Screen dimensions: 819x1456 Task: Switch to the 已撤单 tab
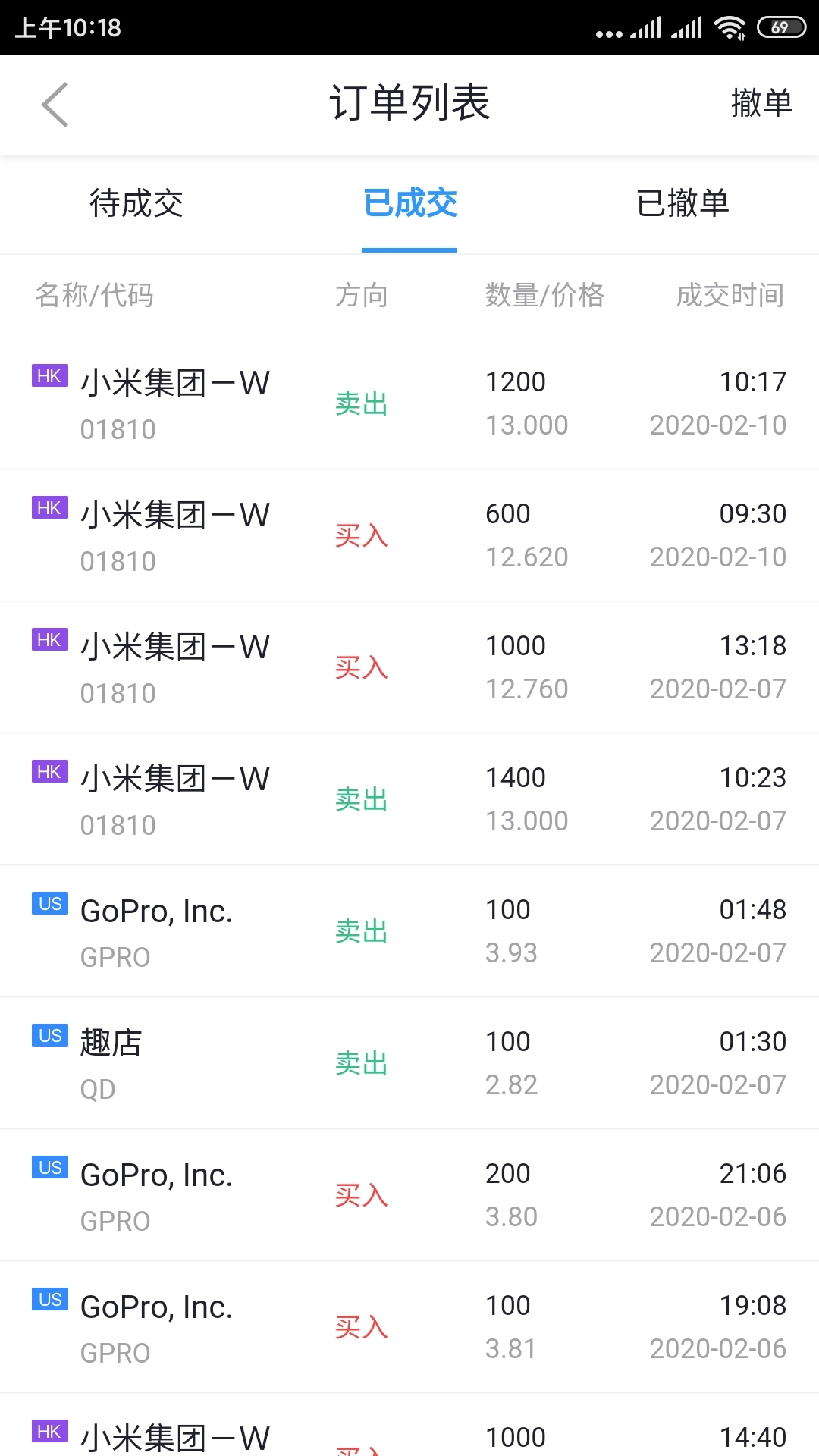pos(682,203)
